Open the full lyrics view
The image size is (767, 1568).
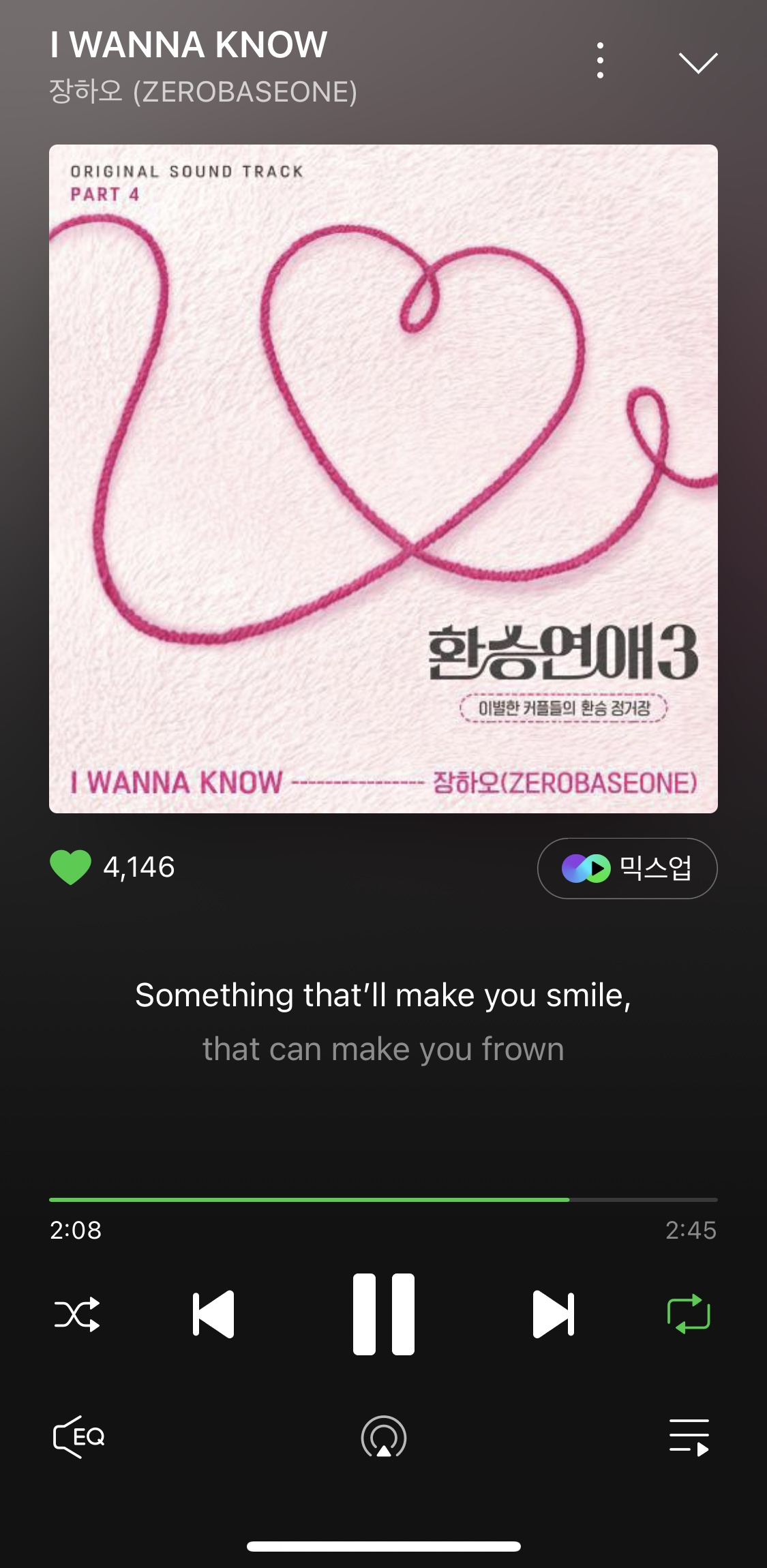(383, 1021)
